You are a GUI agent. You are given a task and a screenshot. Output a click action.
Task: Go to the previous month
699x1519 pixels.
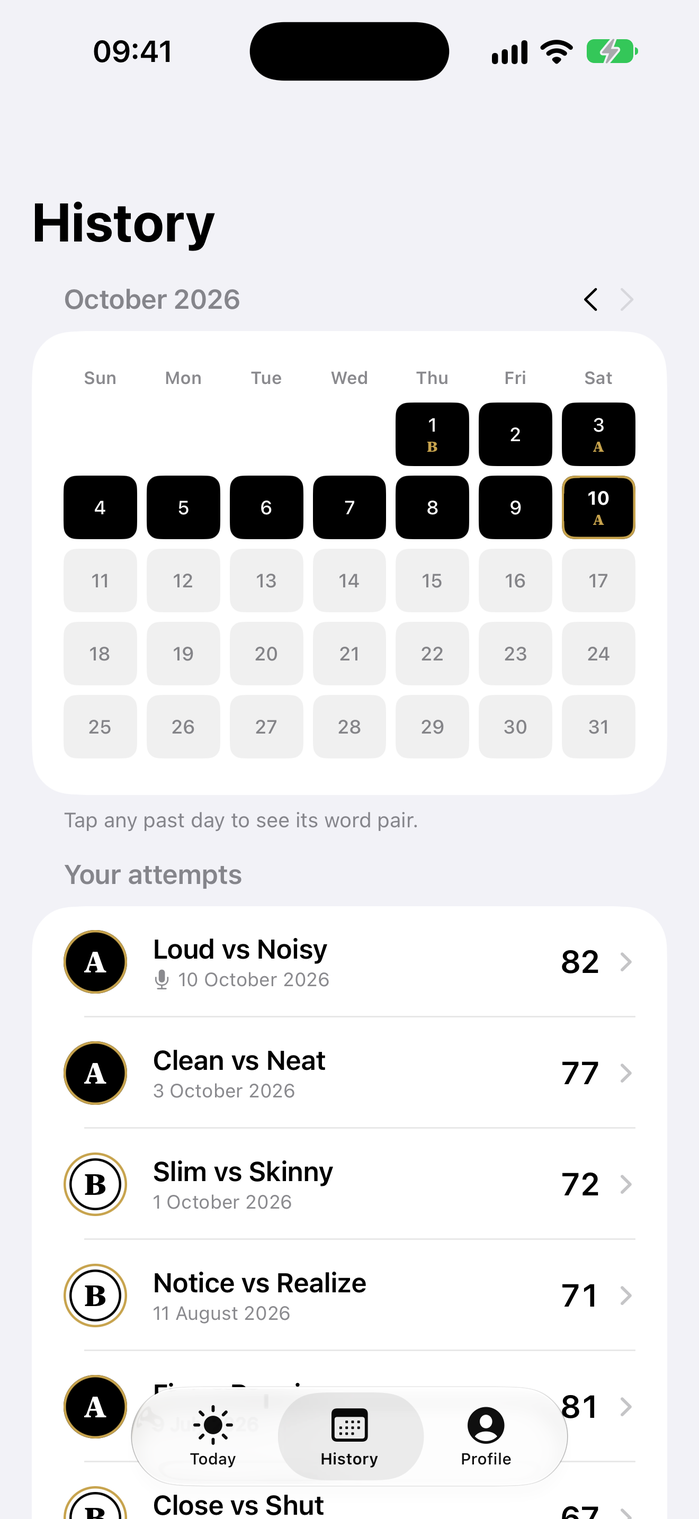[591, 299]
